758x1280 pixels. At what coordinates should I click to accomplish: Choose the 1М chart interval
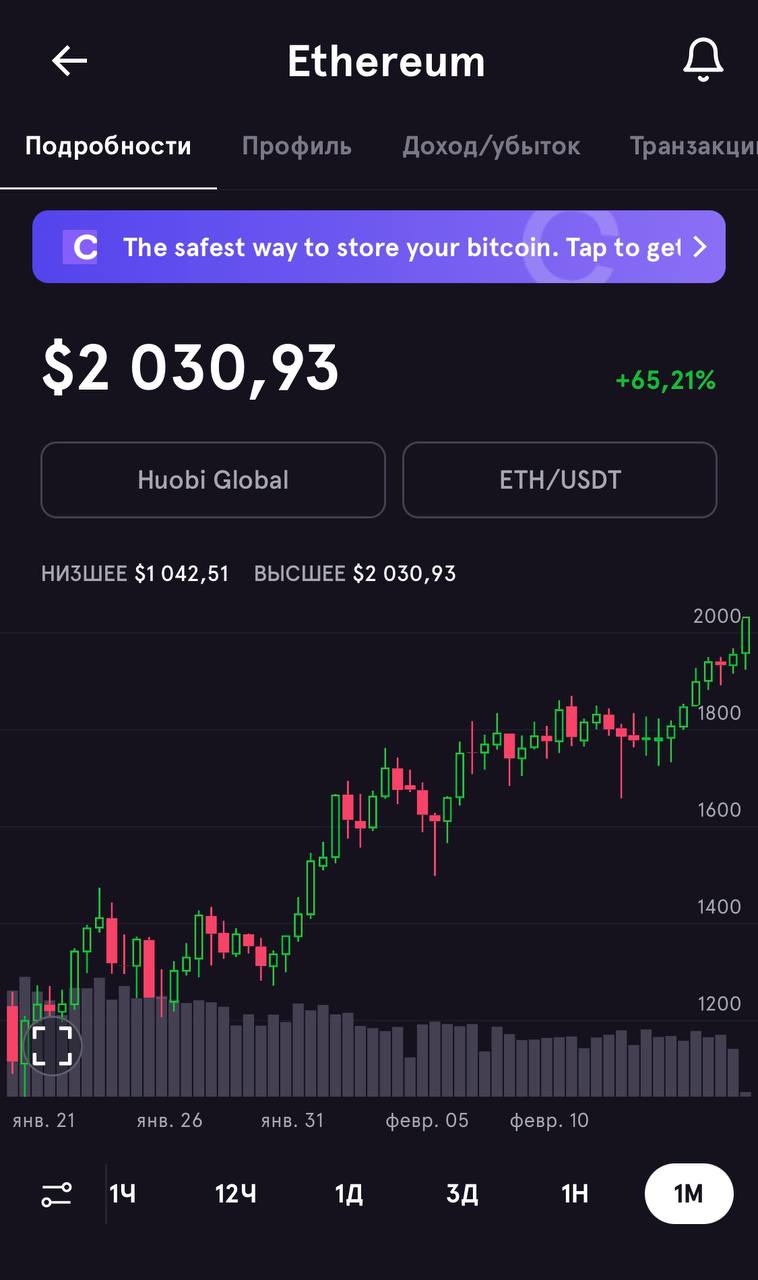689,1194
